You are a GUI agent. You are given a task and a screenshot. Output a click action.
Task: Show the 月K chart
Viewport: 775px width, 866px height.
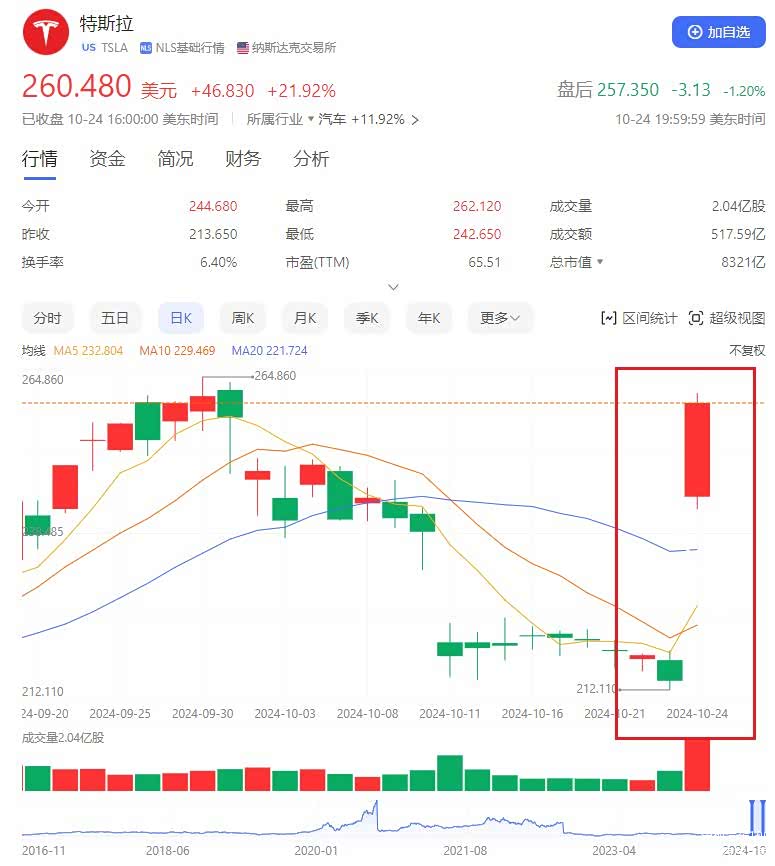305,318
